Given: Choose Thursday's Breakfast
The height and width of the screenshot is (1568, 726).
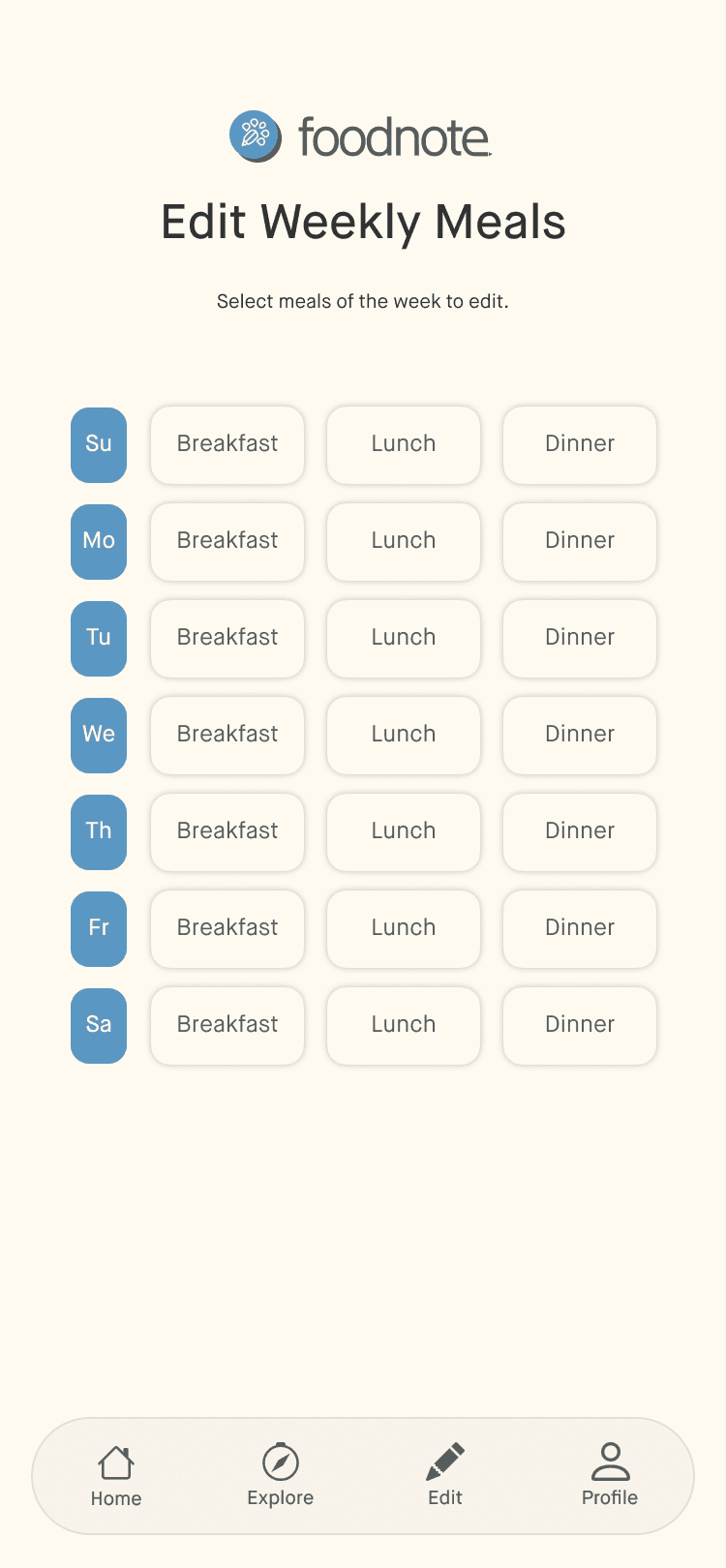Looking at the screenshot, I should tap(227, 831).
